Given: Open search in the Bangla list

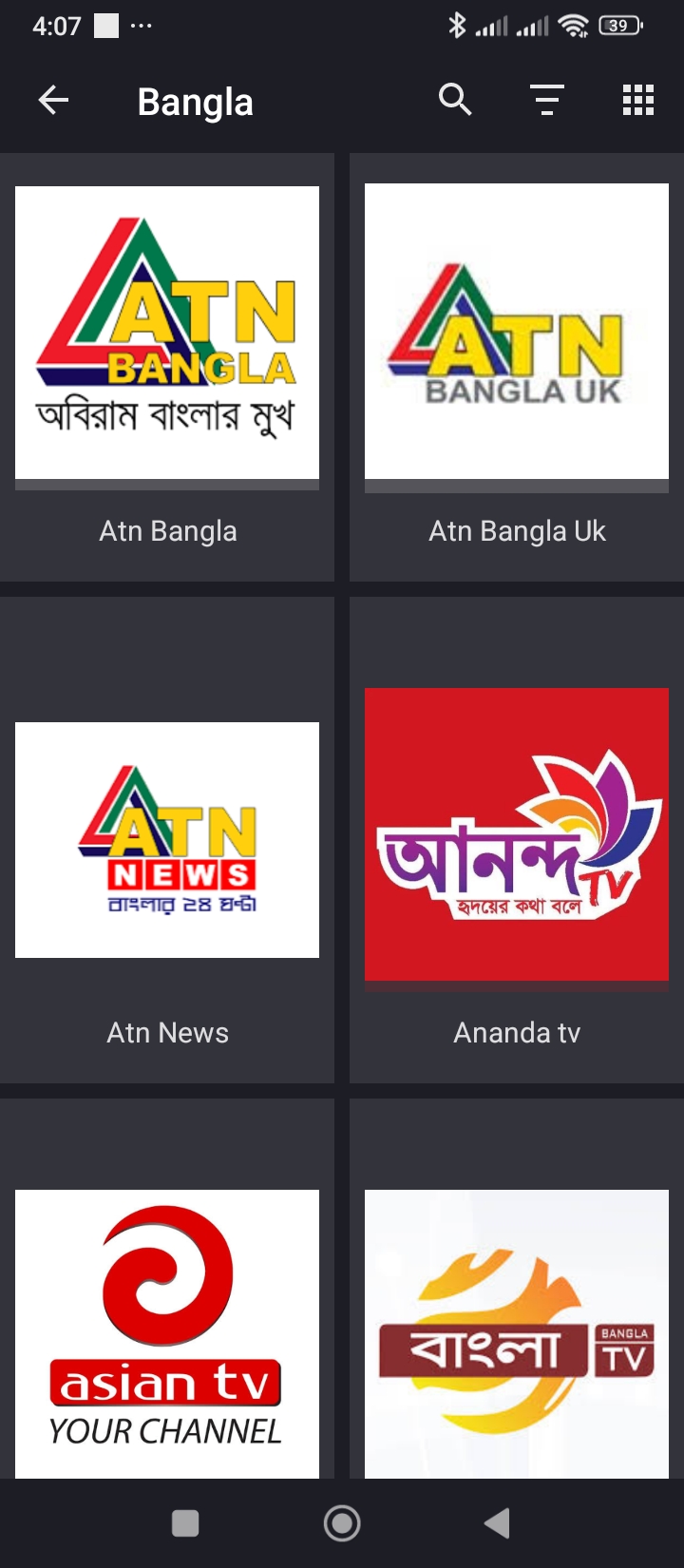Looking at the screenshot, I should [x=455, y=99].
